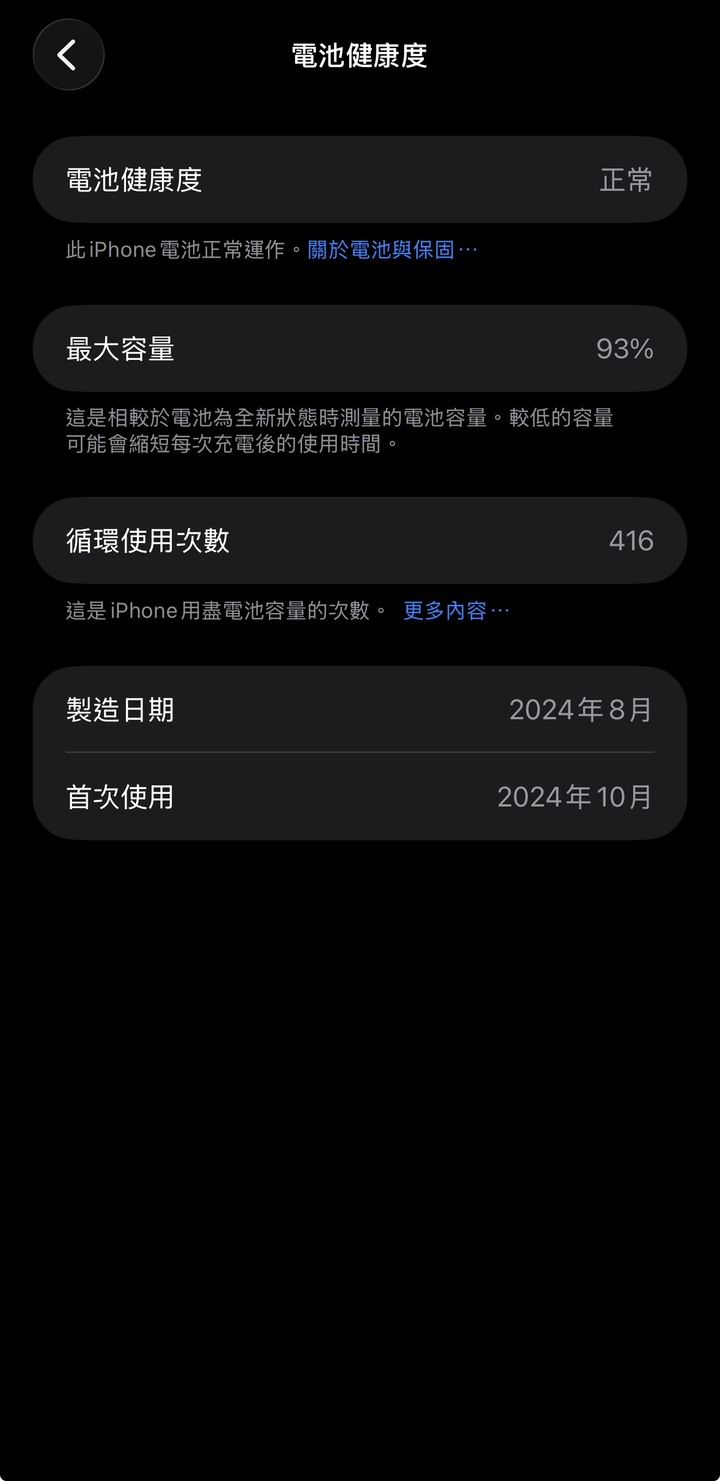This screenshot has height=1481, width=720.
Task: Open the 更多內容 link about cycle count
Action: [x=455, y=611]
